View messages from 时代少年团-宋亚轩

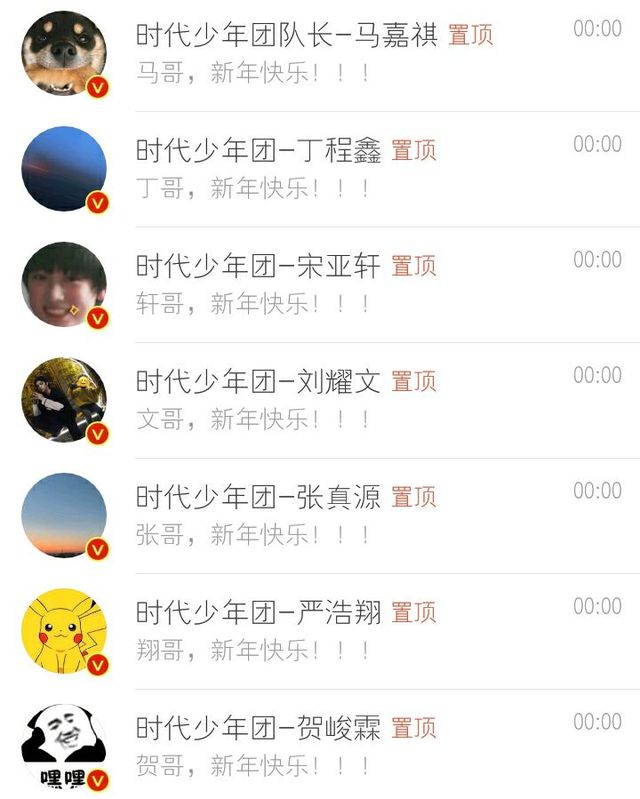pyautogui.click(x=320, y=284)
